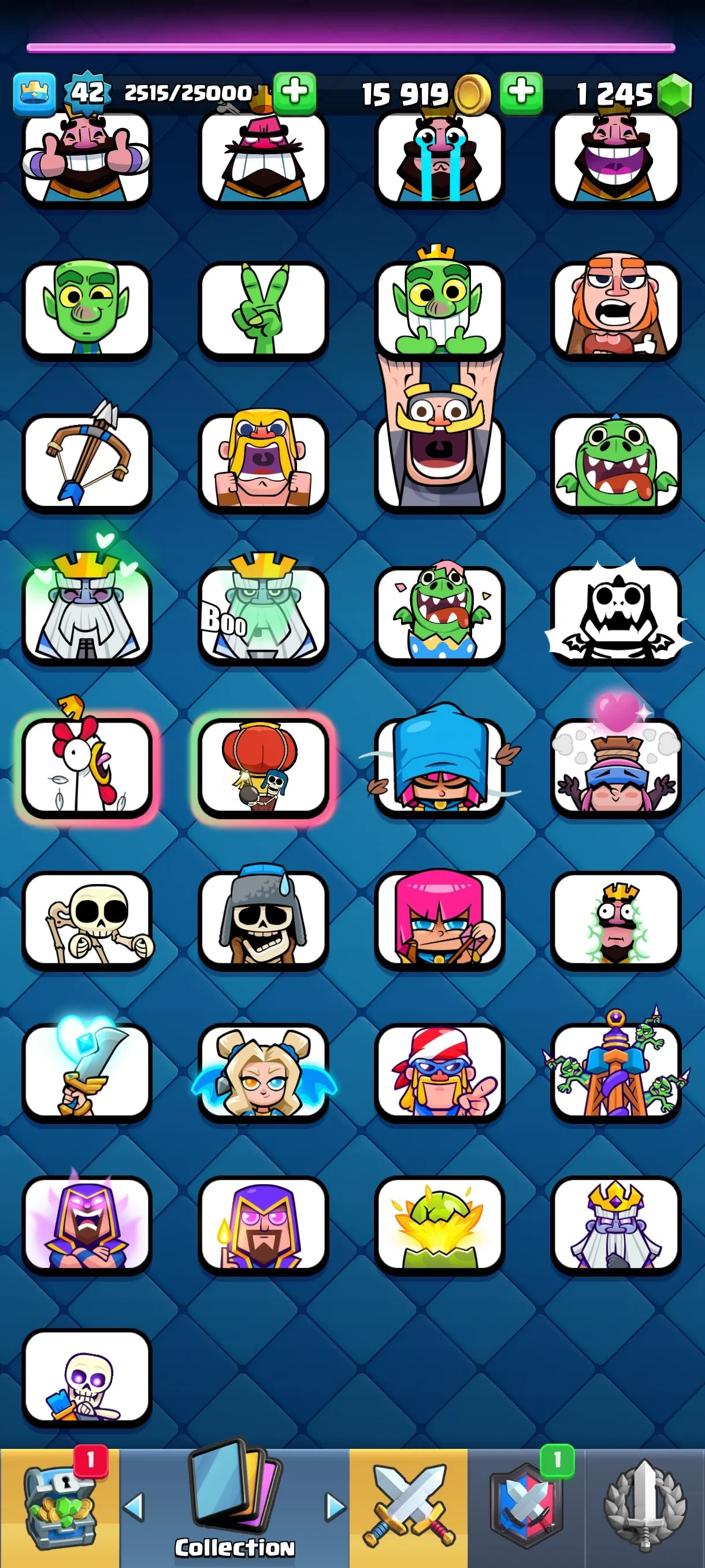
Task: Select the skeleton holding lantern emote
Action: coord(264,769)
